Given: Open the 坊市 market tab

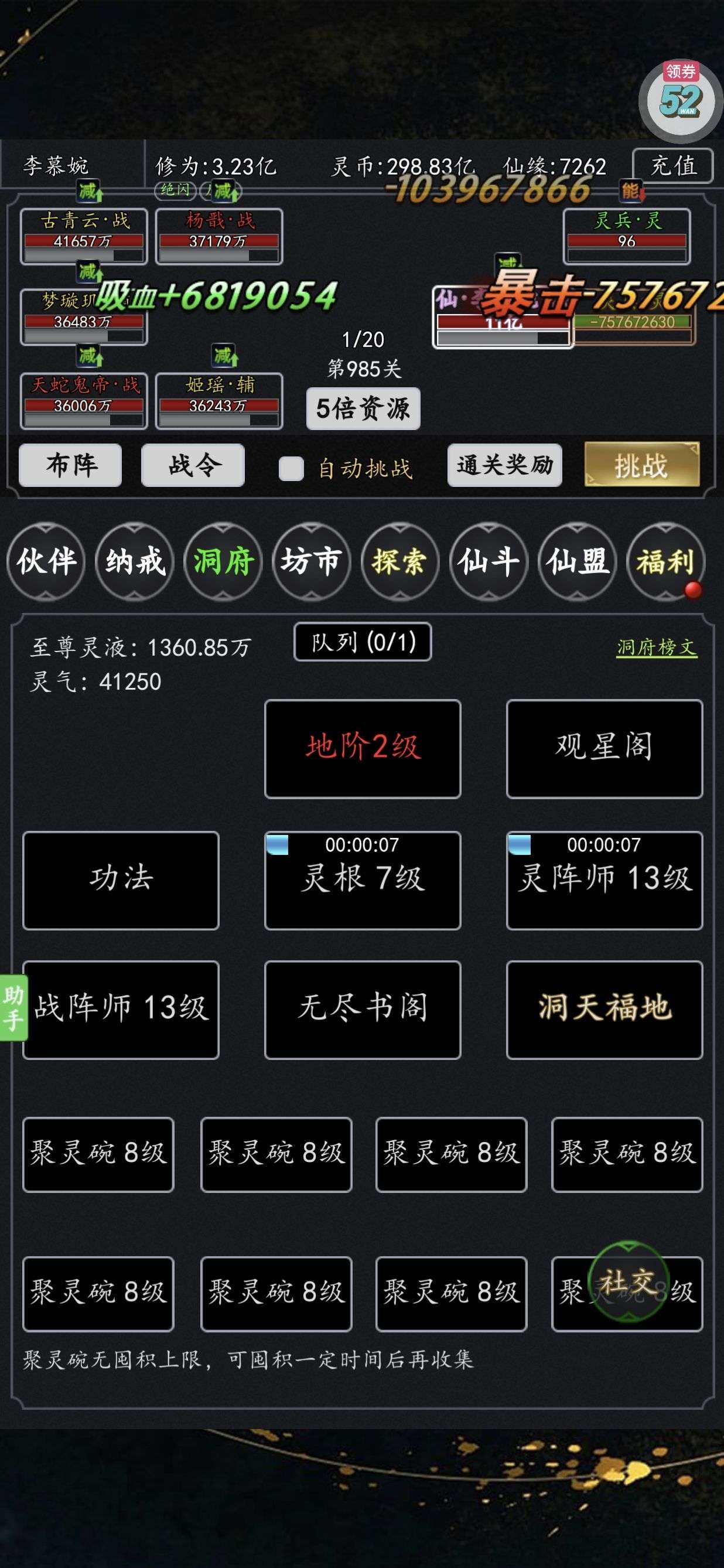Looking at the screenshot, I should click(x=312, y=561).
